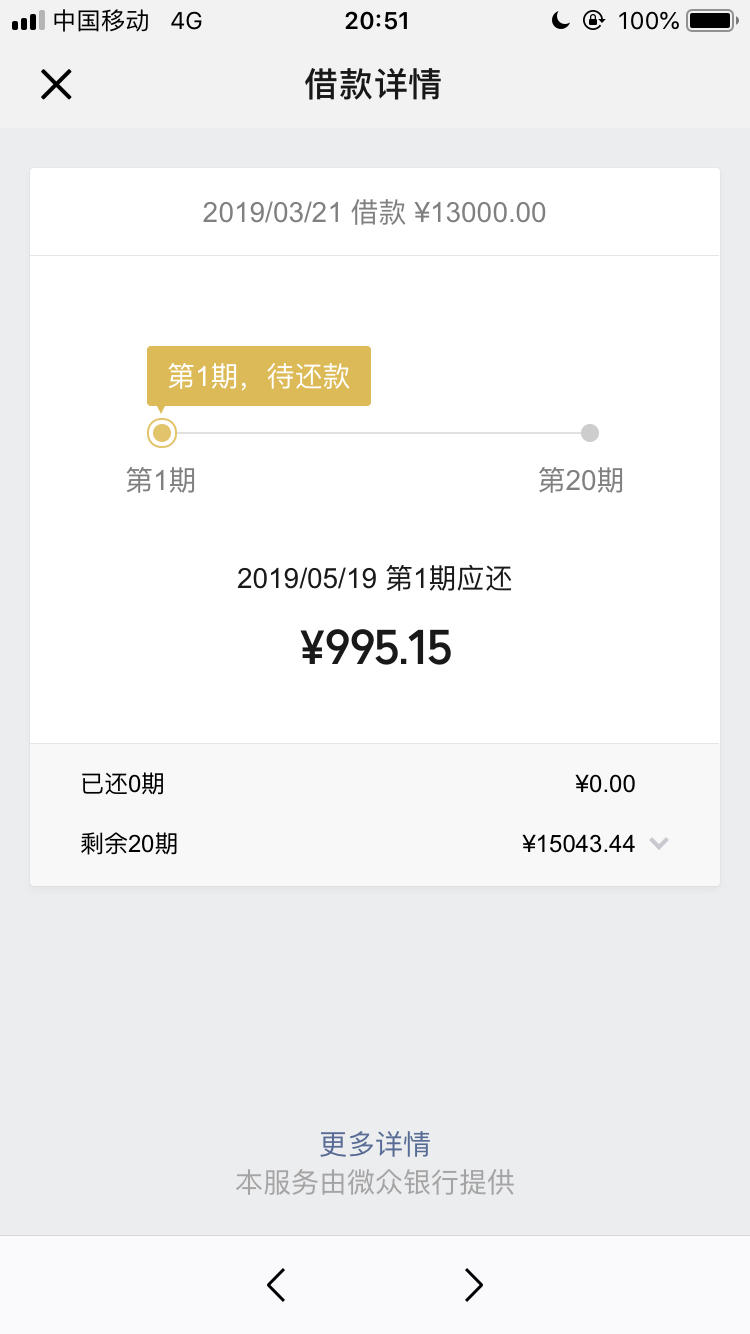Tap the right navigation arrow at the bottom
This screenshot has width=750, height=1334.
coord(473,1285)
